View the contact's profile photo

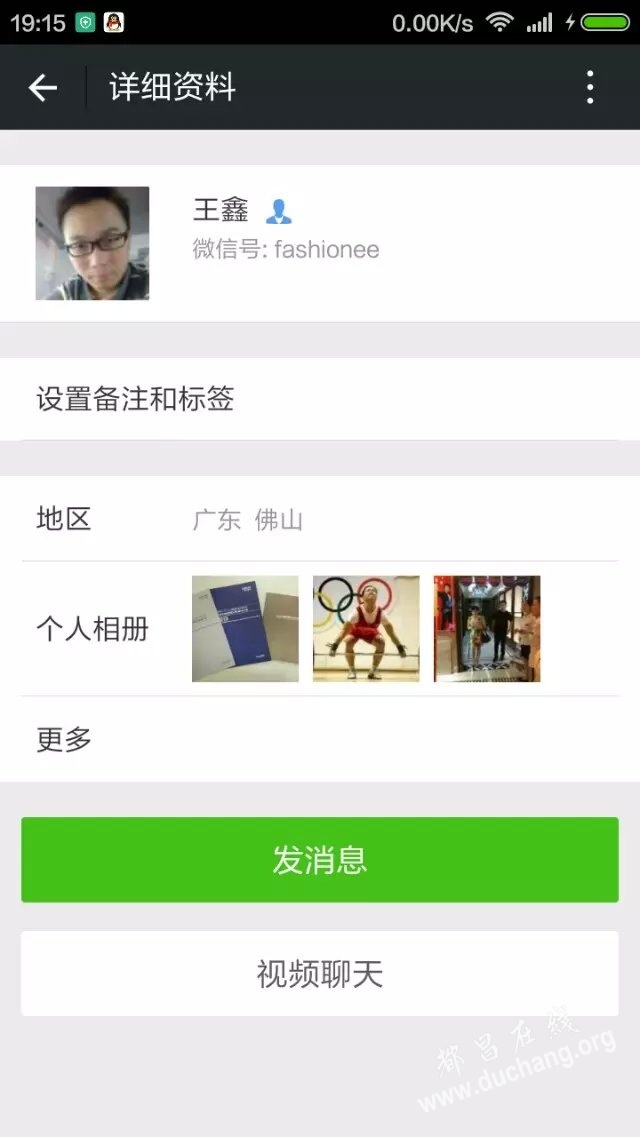tap(92, 243)
